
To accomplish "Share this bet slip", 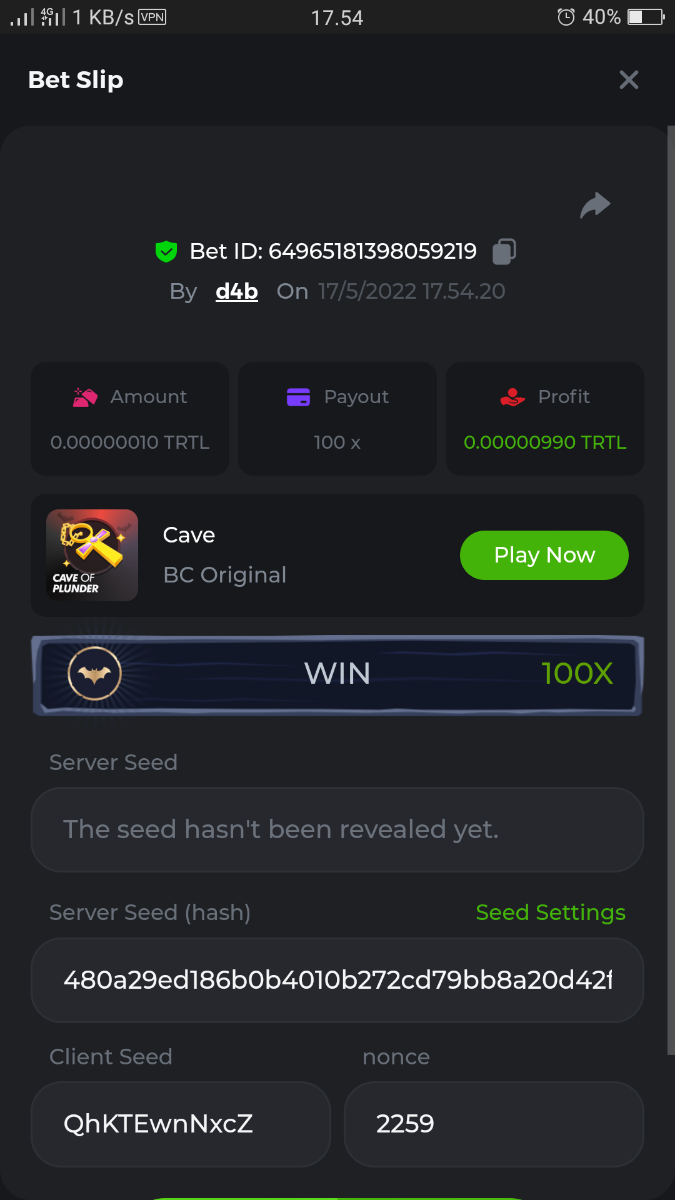I will 595,206.
